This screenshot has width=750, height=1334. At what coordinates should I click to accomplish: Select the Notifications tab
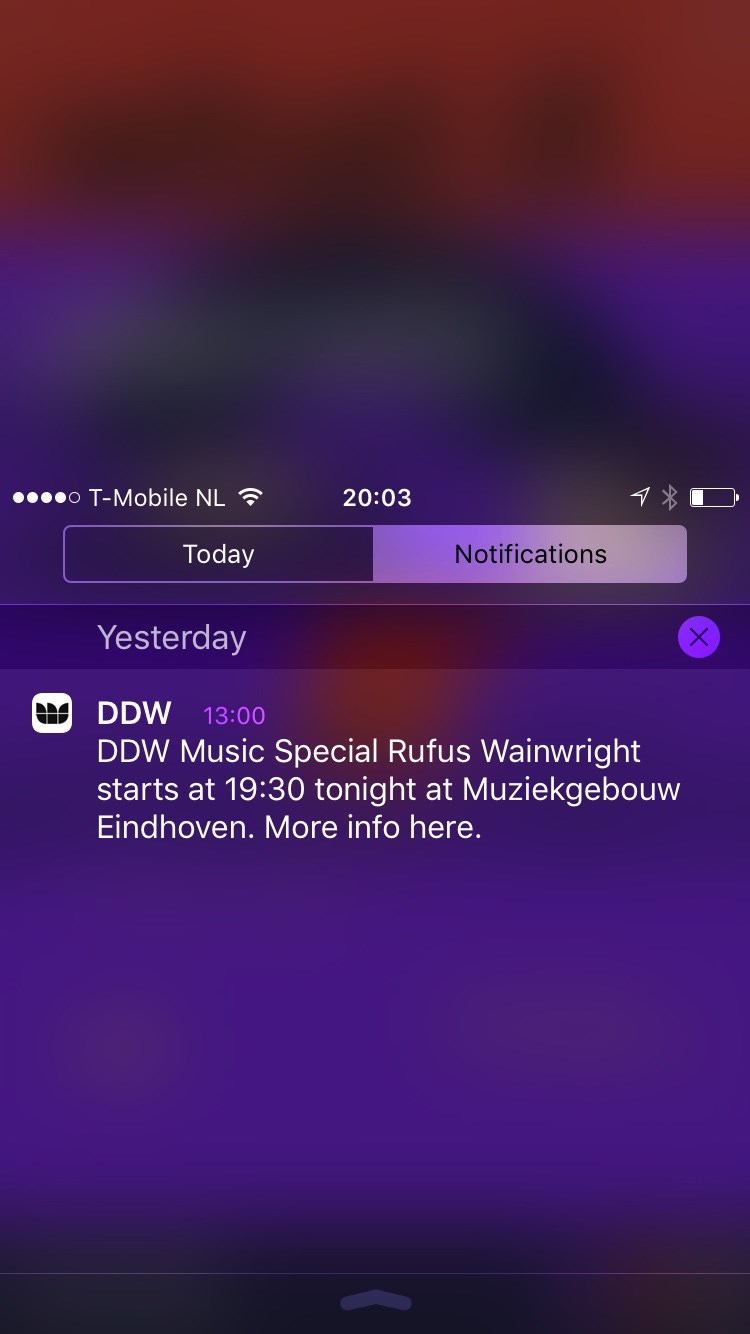(x=530, y=554)
